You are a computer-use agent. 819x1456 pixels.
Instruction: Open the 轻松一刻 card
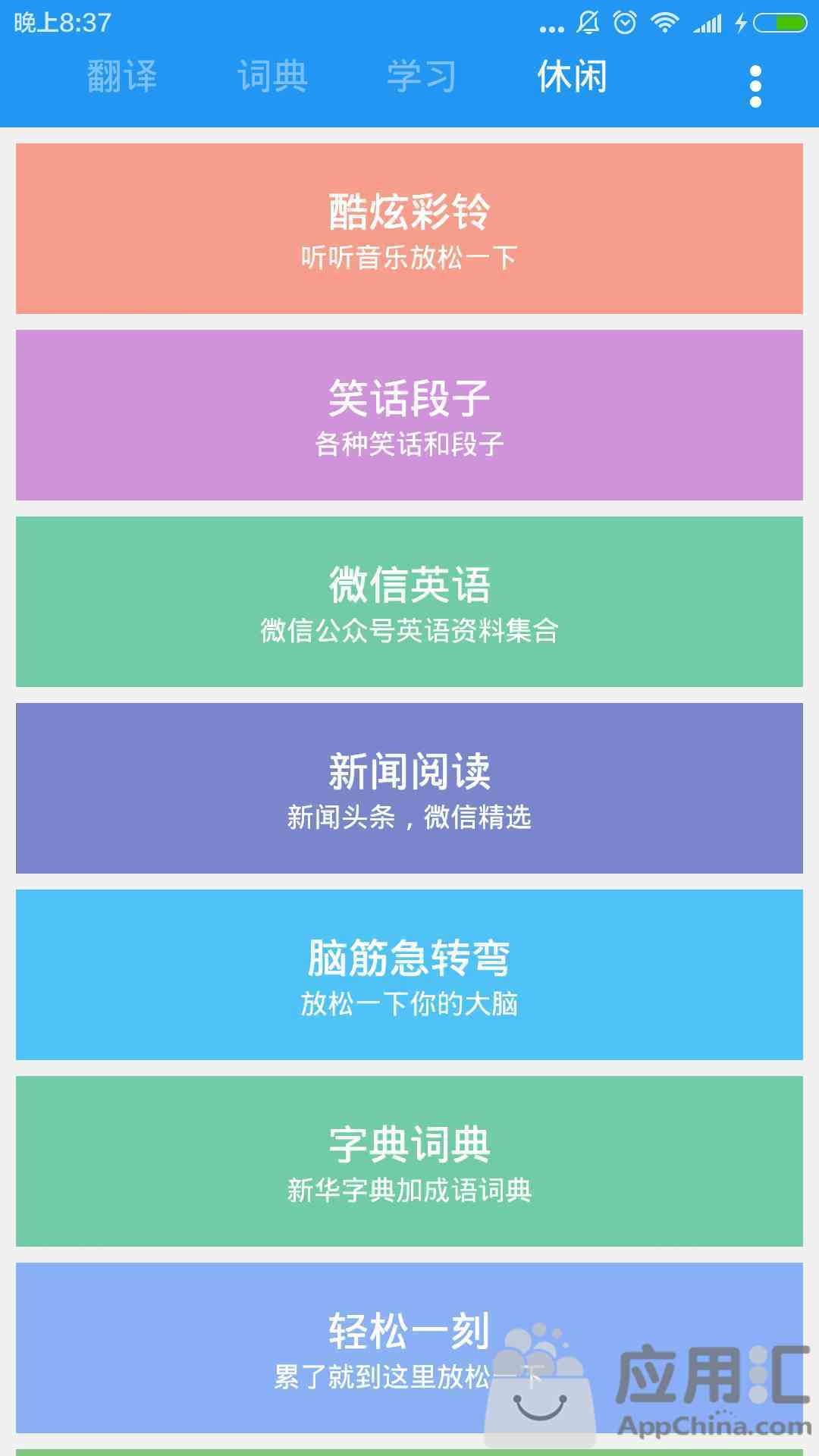pos(409,1348)
